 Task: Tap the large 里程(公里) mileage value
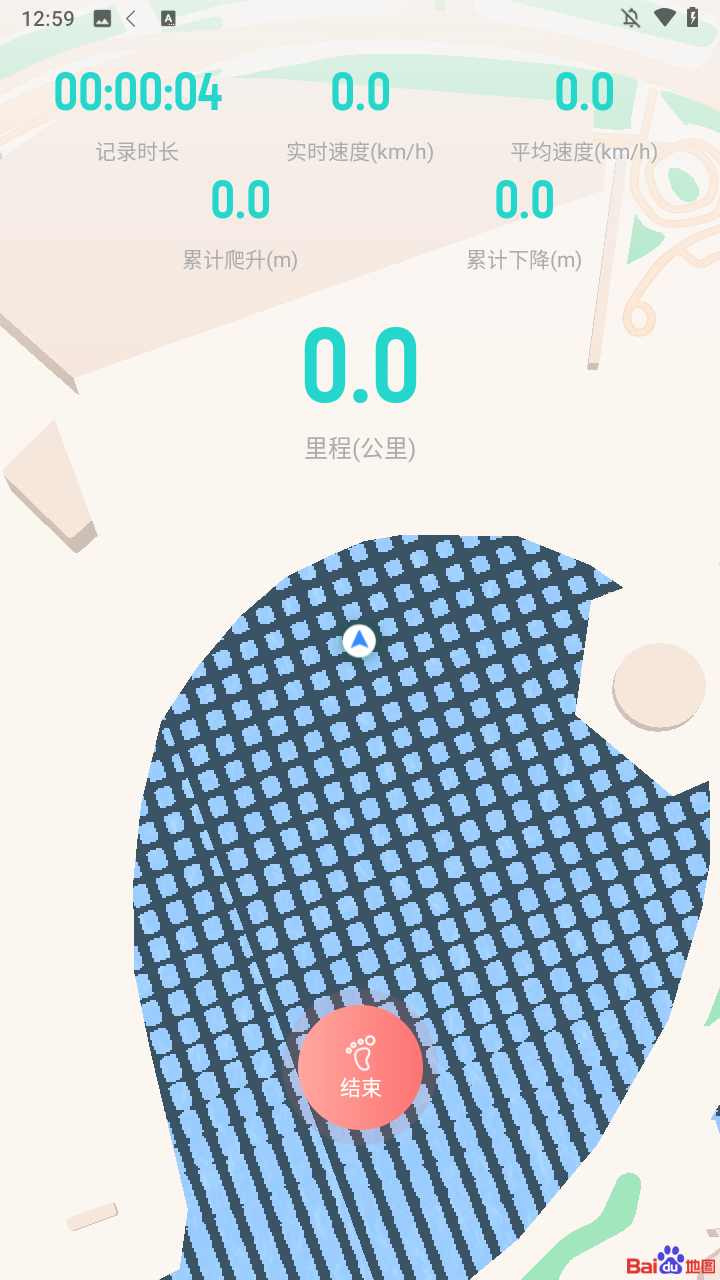(x=360, y=365)
